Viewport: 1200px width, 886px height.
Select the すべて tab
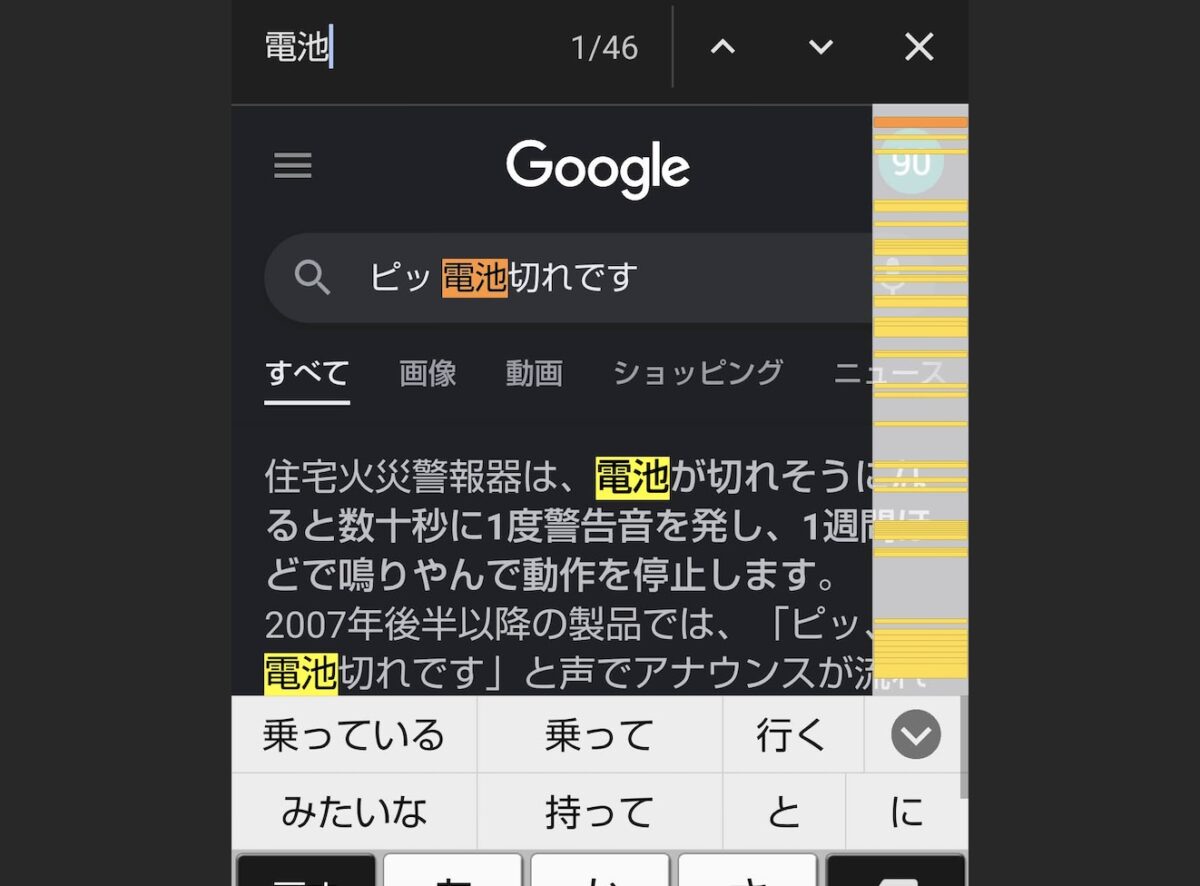pos(307,374)
